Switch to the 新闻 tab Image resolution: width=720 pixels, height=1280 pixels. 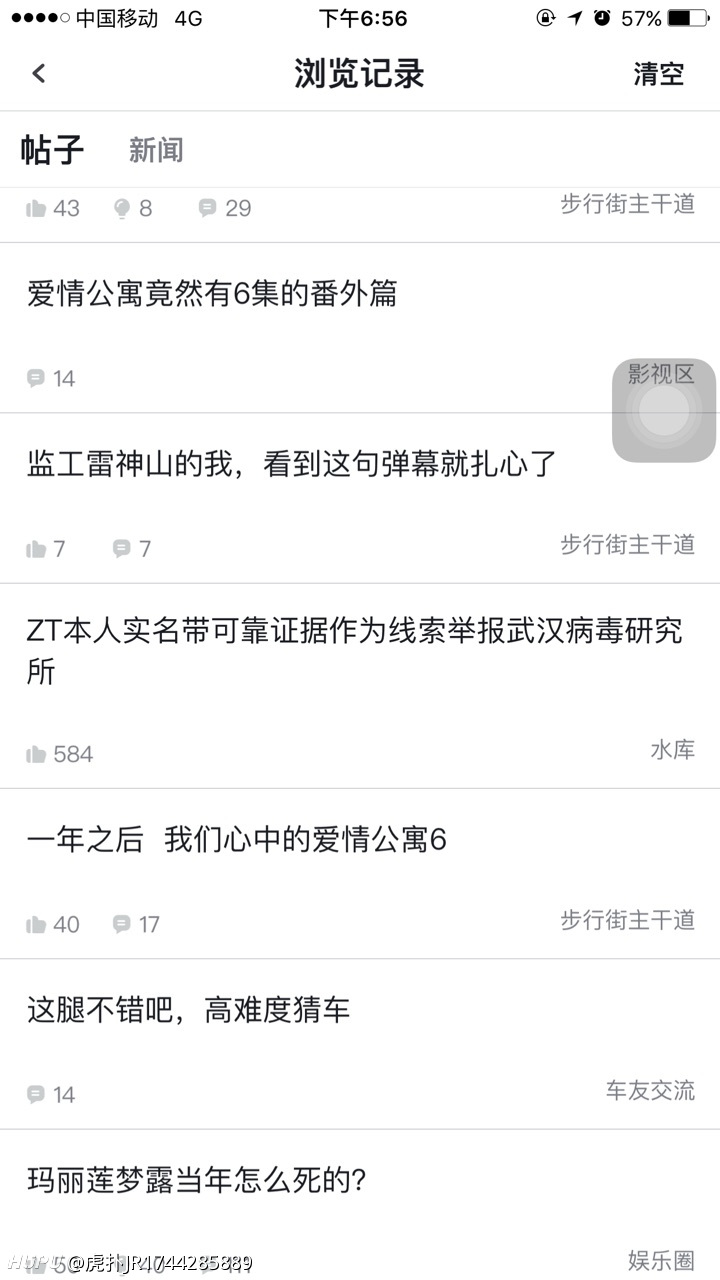pos(156,150)
